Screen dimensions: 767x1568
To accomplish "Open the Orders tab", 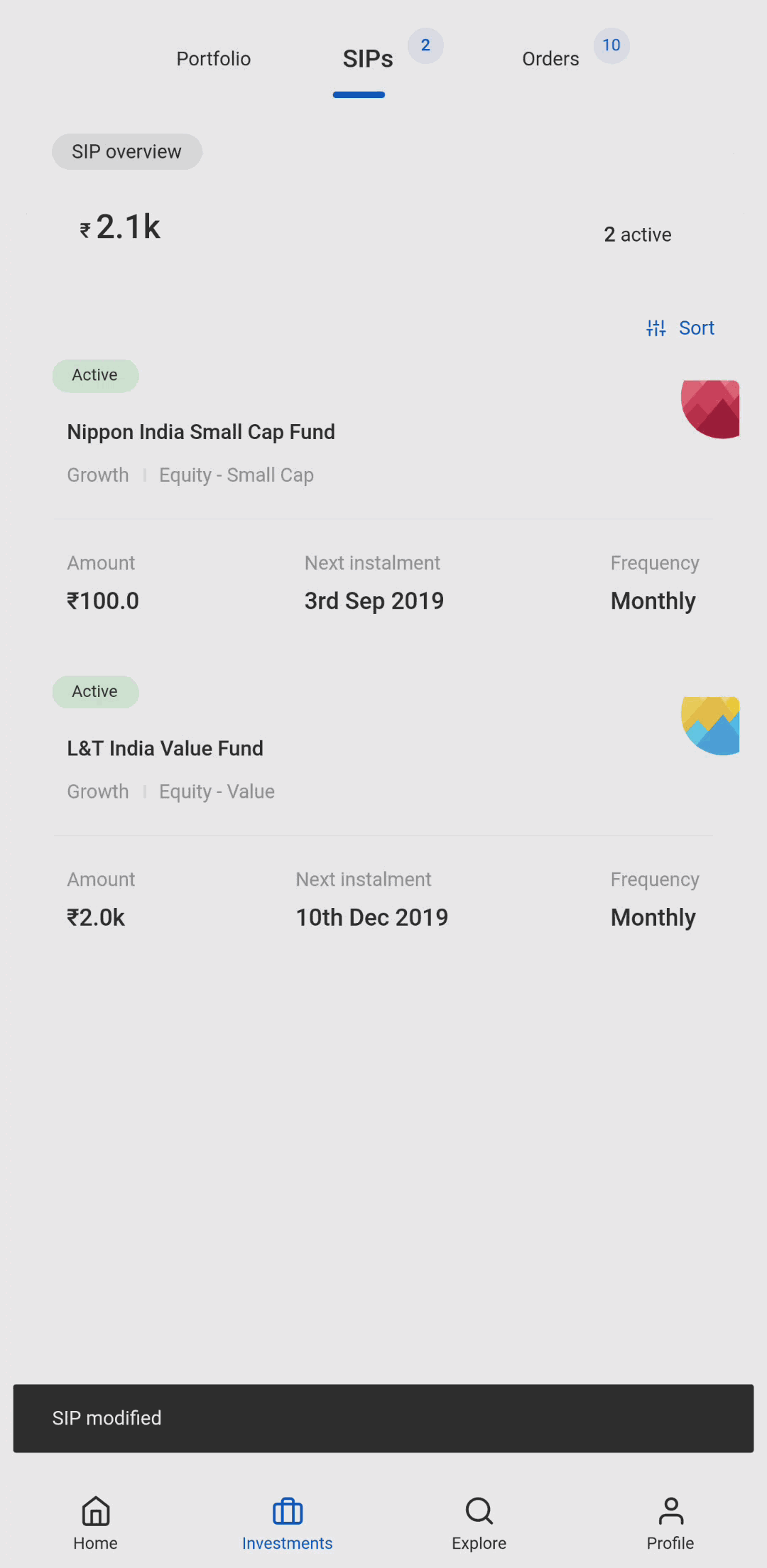I will click(550, 58).
